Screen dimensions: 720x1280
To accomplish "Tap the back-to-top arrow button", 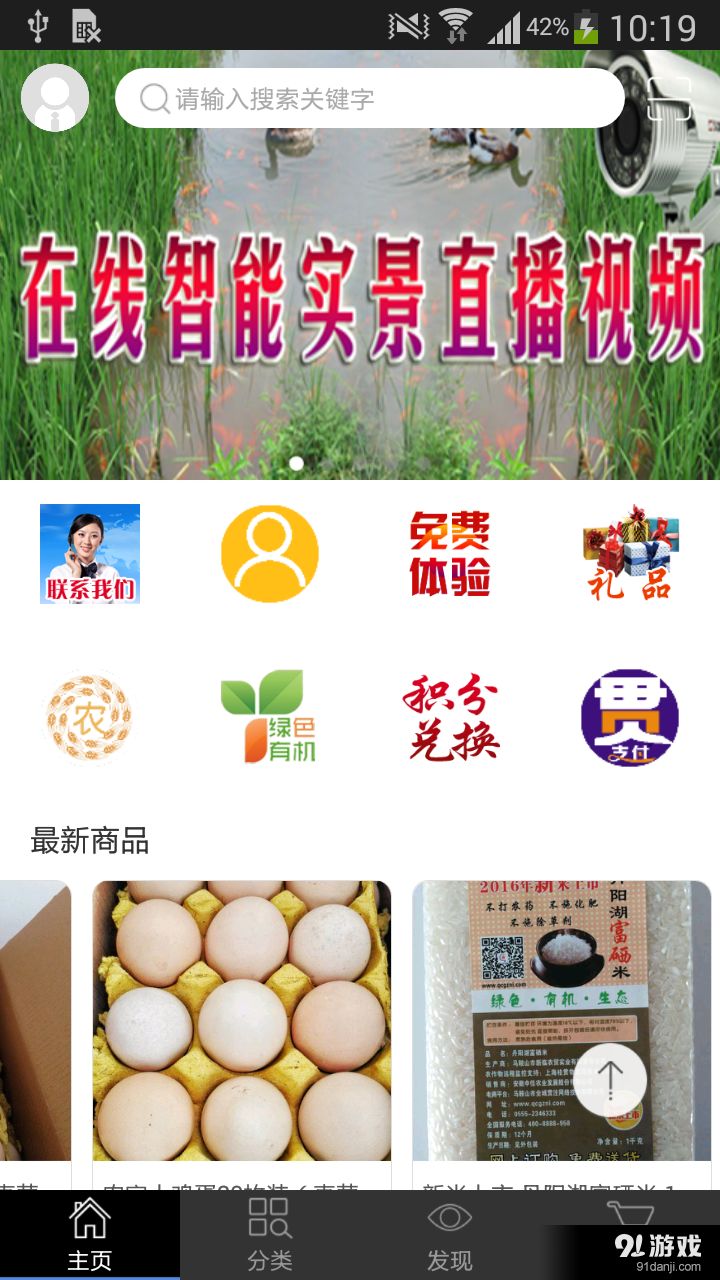I will click(611, 1080).
